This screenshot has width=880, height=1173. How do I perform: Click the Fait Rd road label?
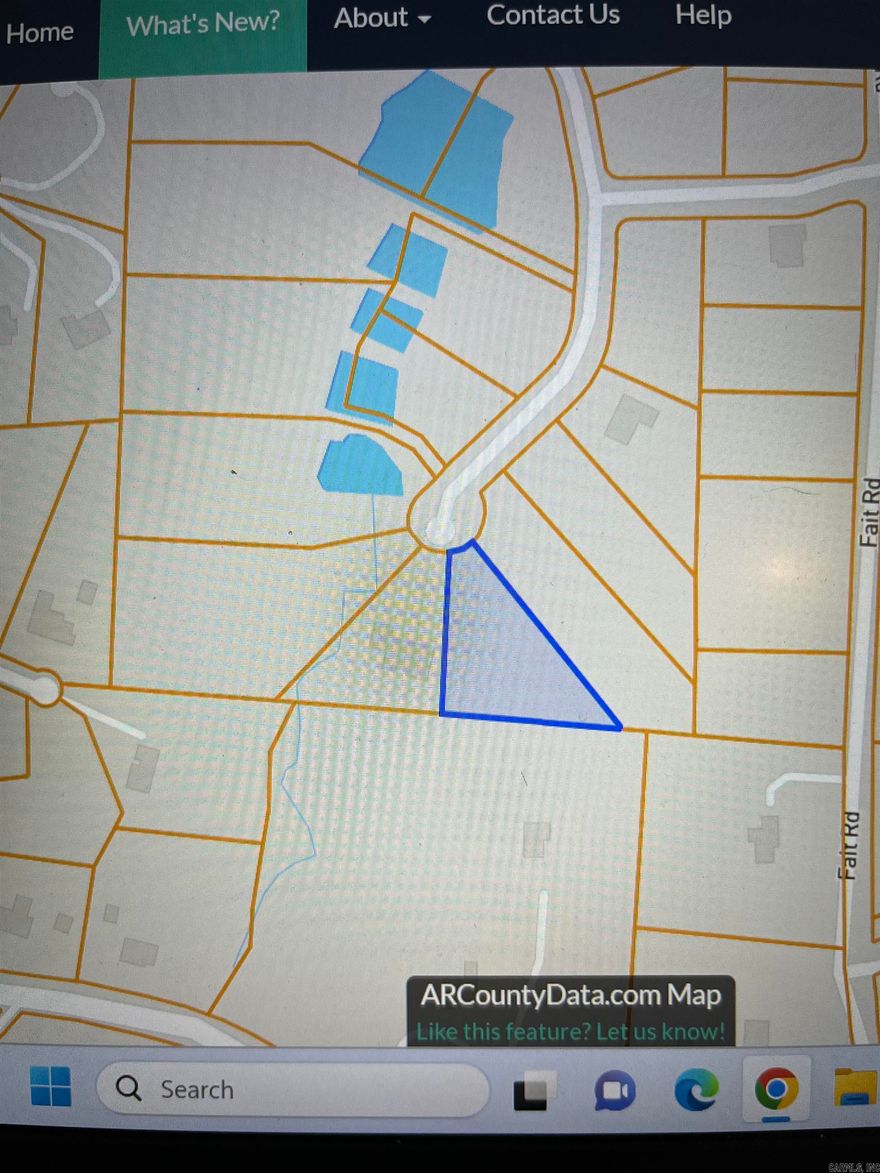tap(868, 513)
